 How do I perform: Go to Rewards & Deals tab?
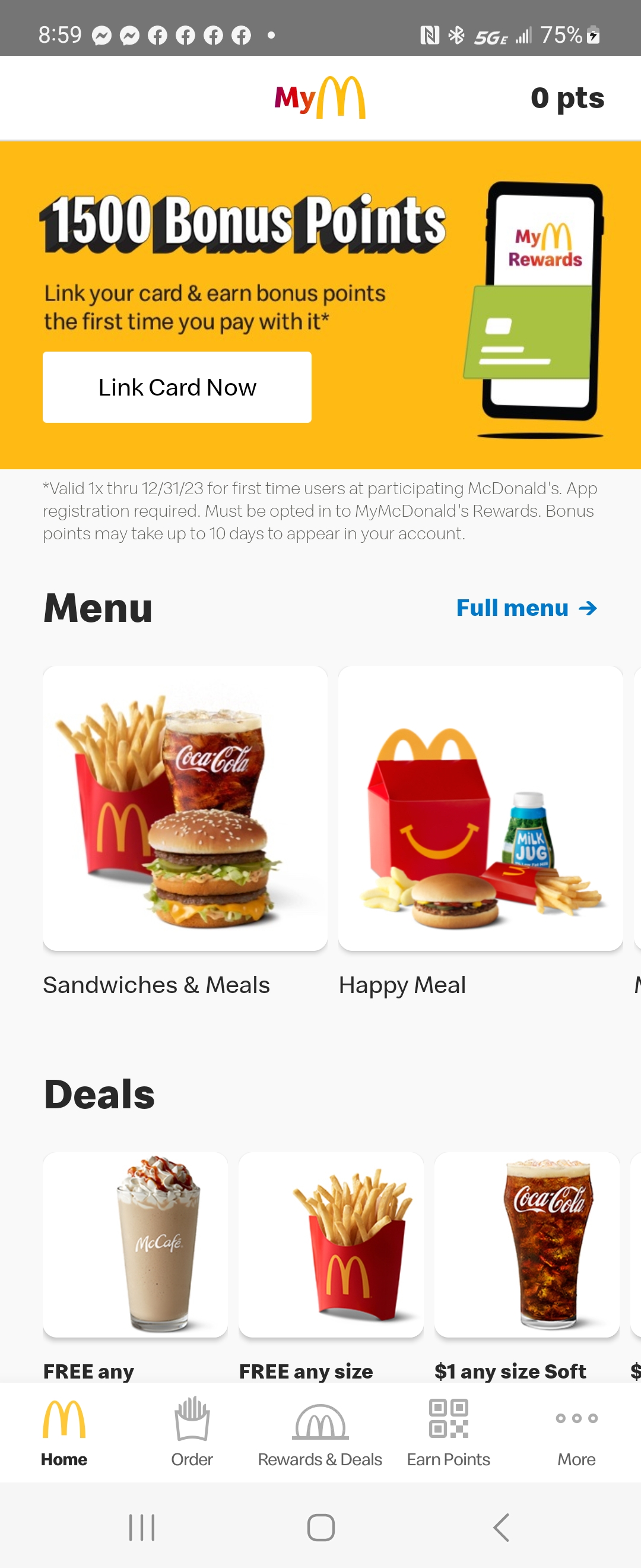(x=320, y=1431)
